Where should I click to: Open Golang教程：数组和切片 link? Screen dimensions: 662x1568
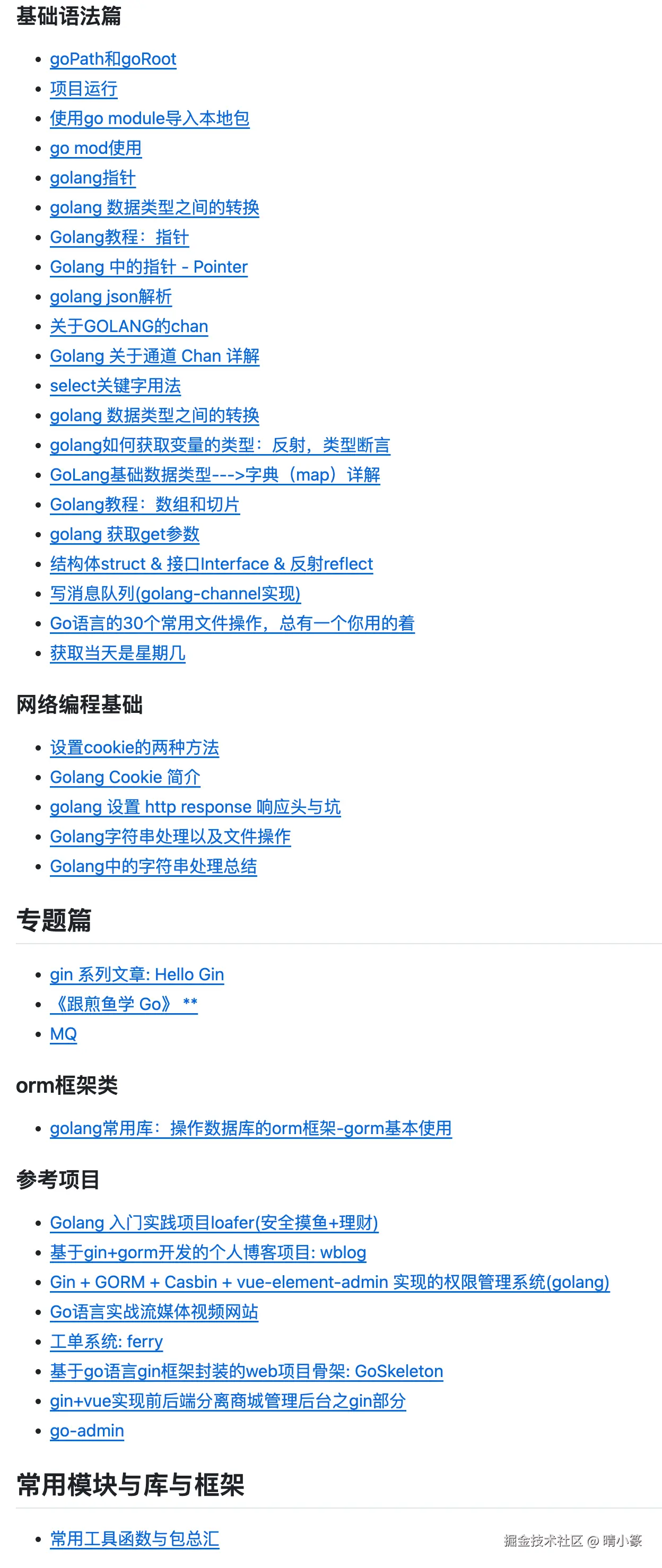tap(145, 504)
